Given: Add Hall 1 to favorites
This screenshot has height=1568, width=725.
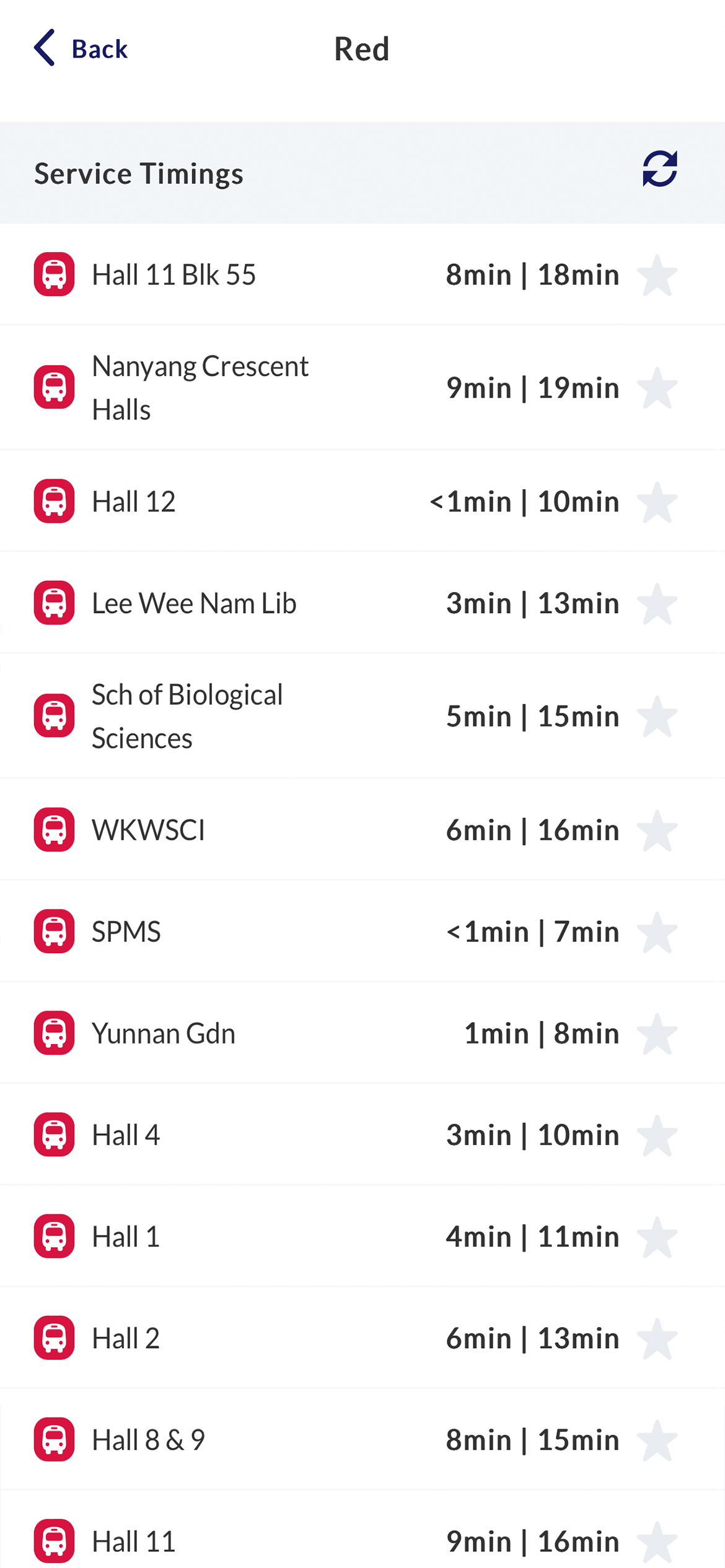Looking at the screenshot, I should [657, 1237].
